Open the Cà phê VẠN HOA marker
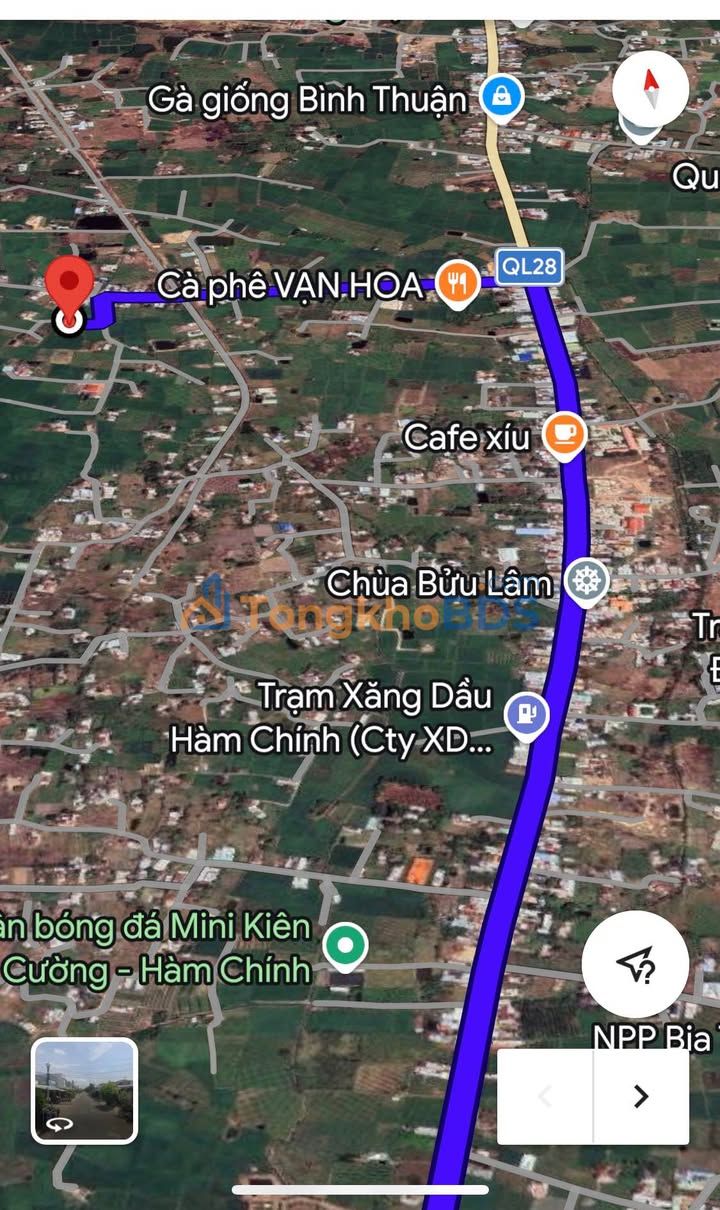 click(x=457, y=284)
